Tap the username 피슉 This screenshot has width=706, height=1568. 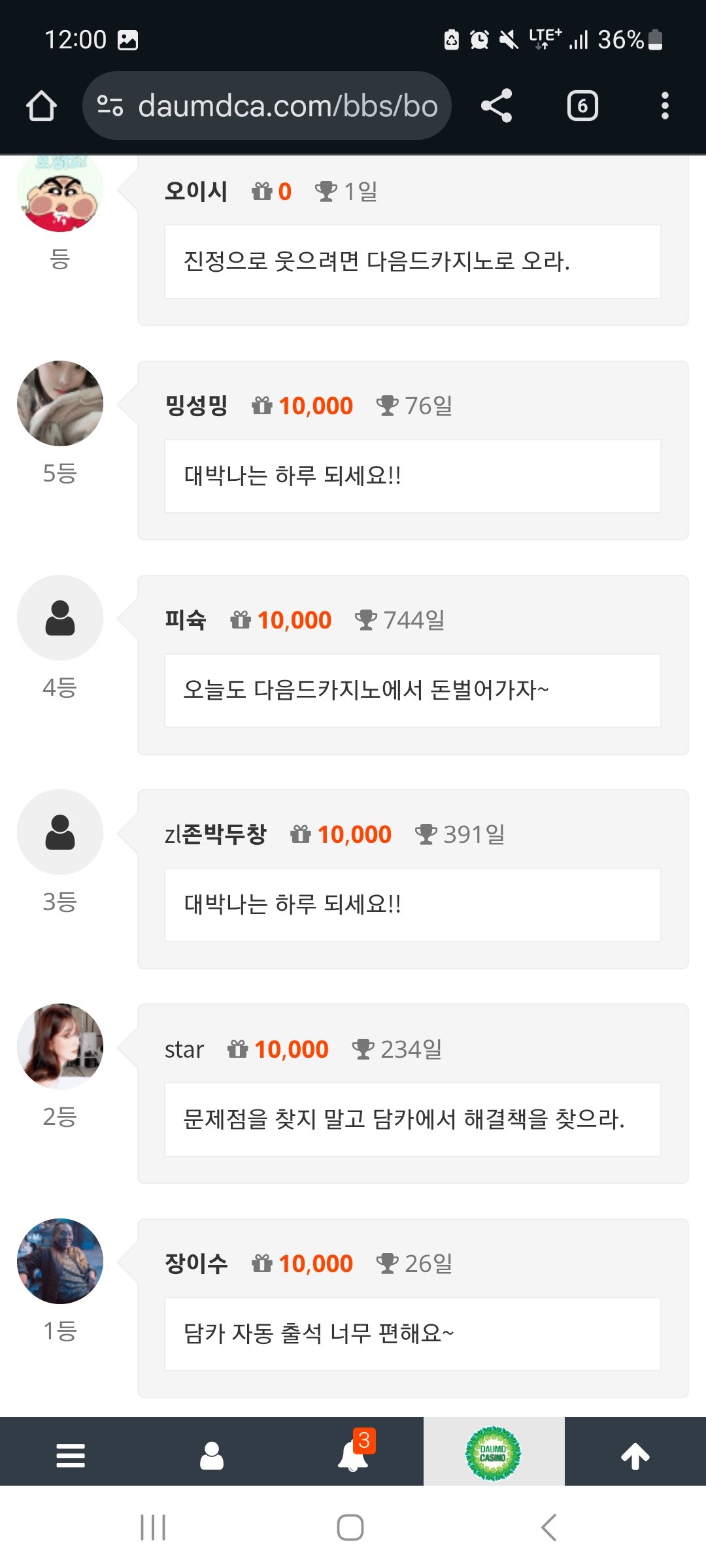click(x=186, y=620)
